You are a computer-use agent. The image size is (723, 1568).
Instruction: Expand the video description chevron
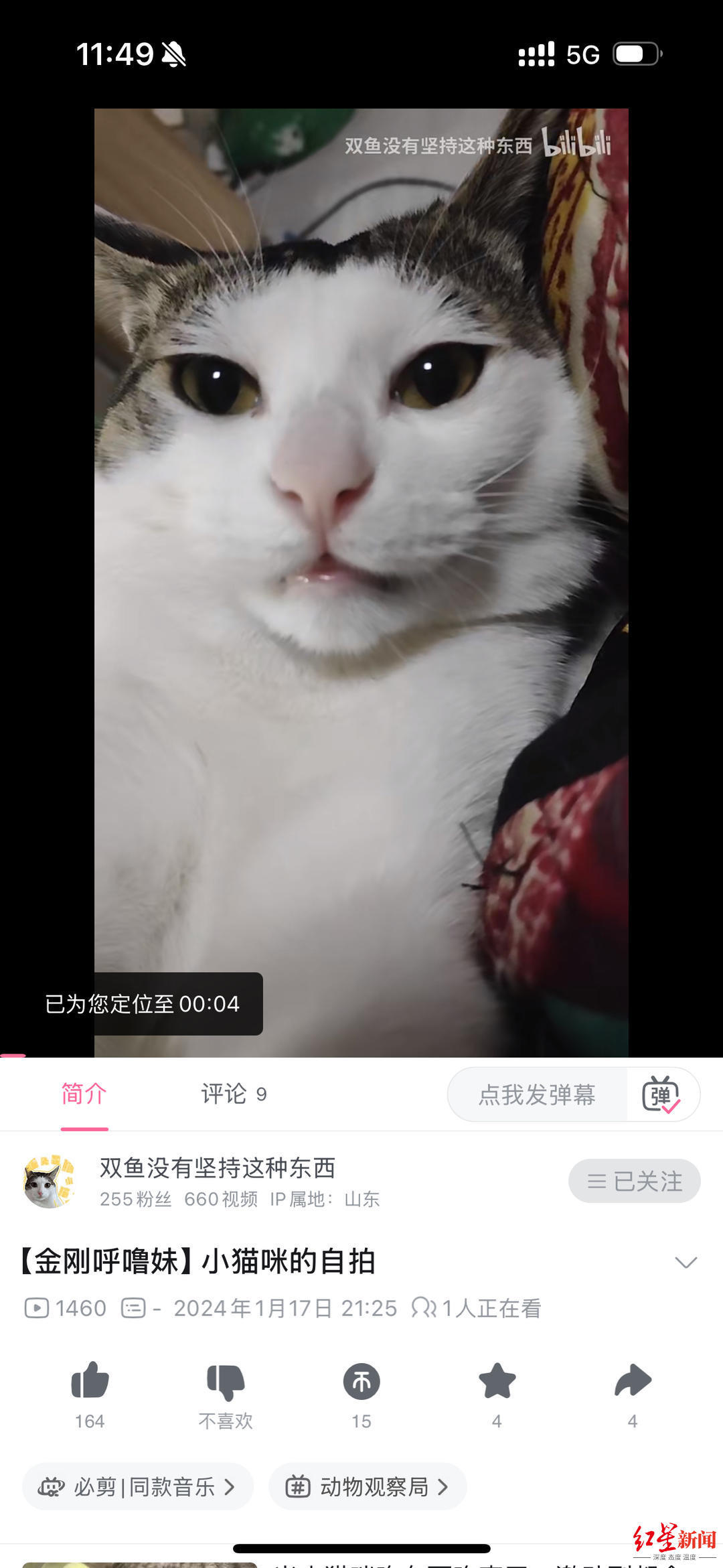(686, 1263)
